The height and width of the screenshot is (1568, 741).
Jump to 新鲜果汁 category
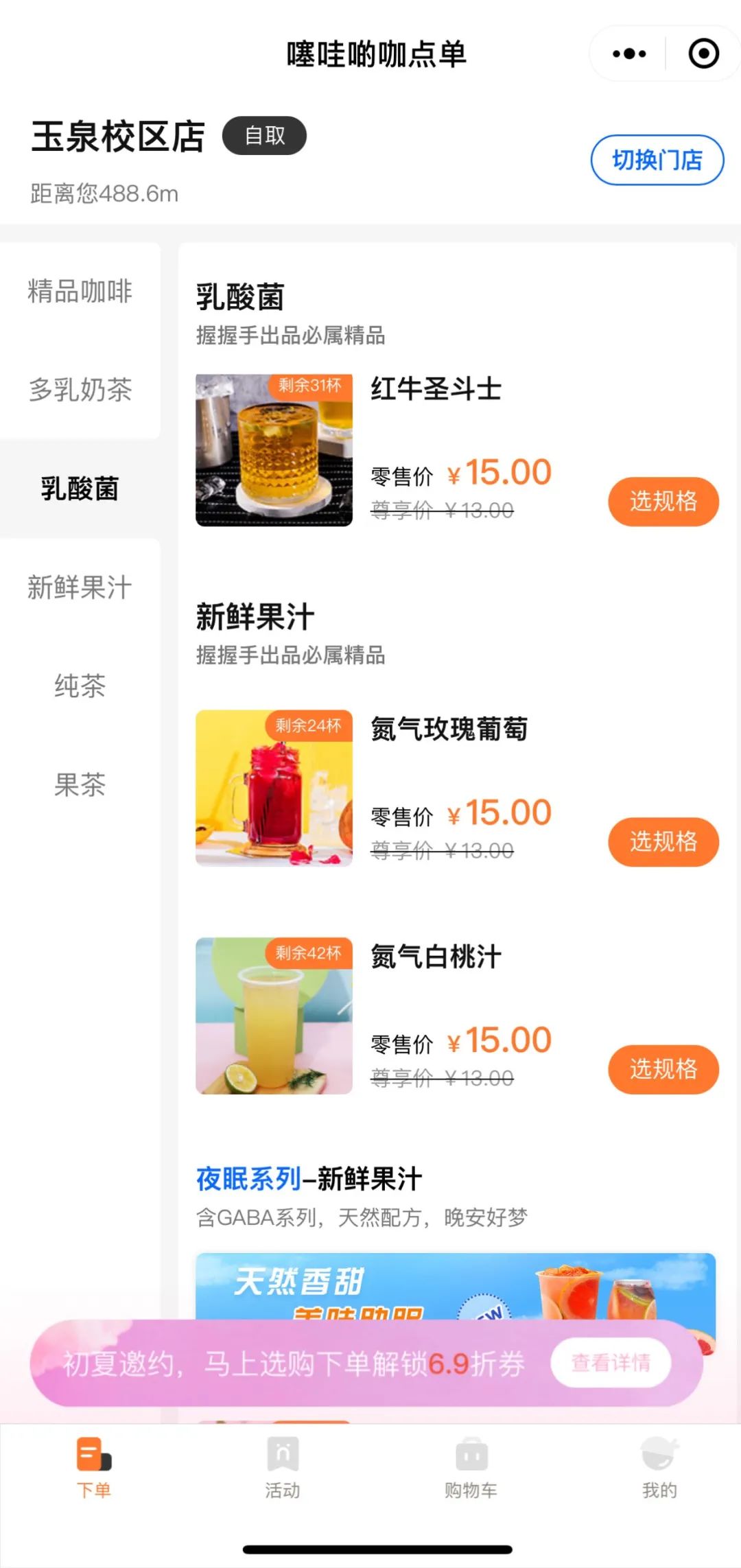pyautogui.click(x=80, y=587)
